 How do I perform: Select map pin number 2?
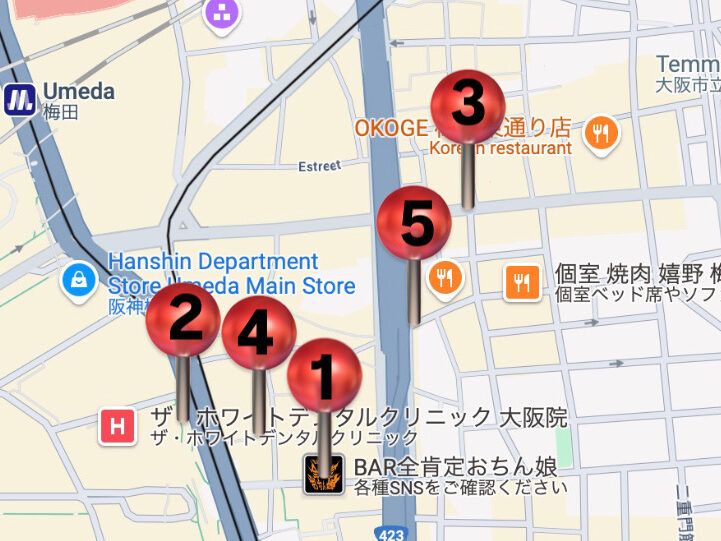183,320
